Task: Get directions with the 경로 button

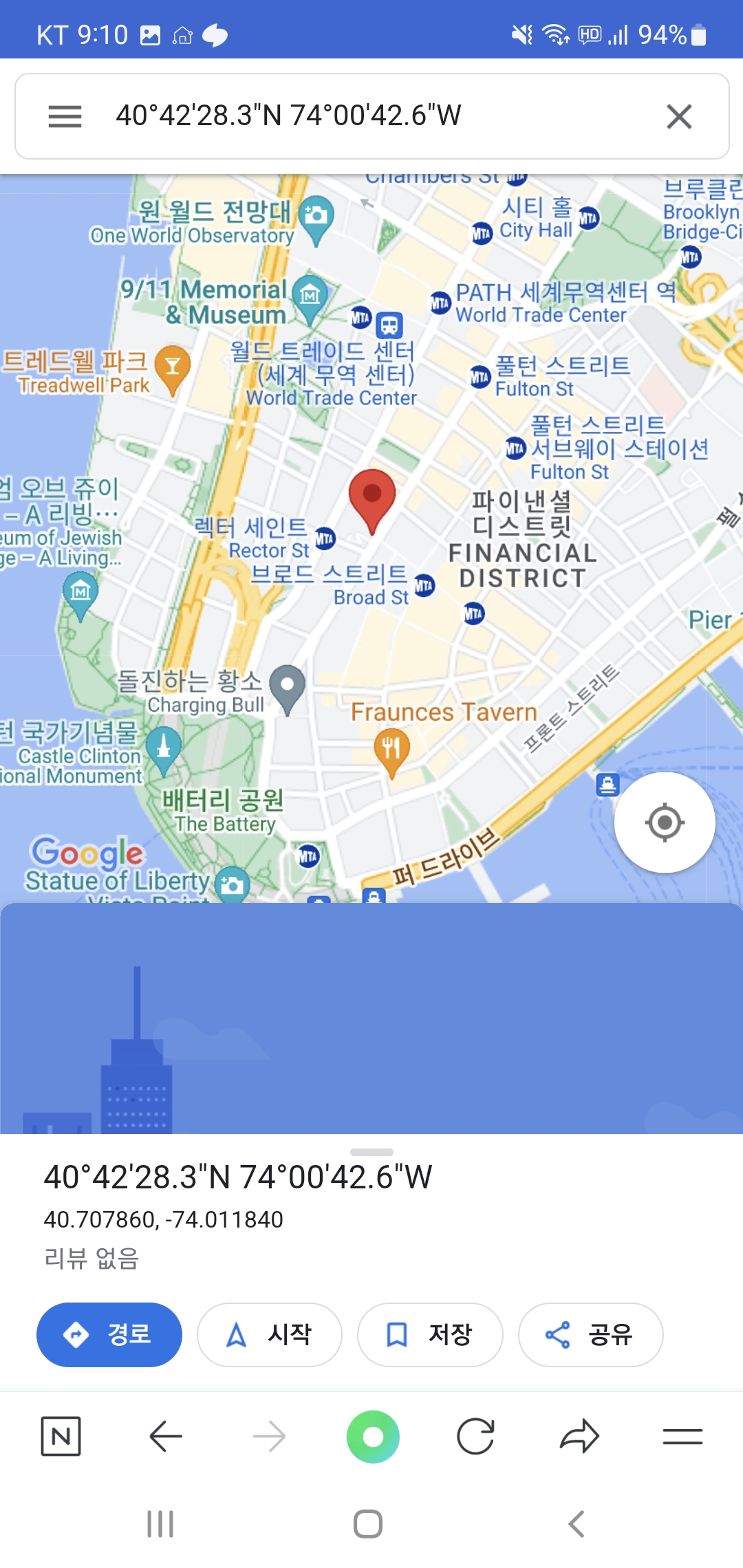Action: 109,1334
